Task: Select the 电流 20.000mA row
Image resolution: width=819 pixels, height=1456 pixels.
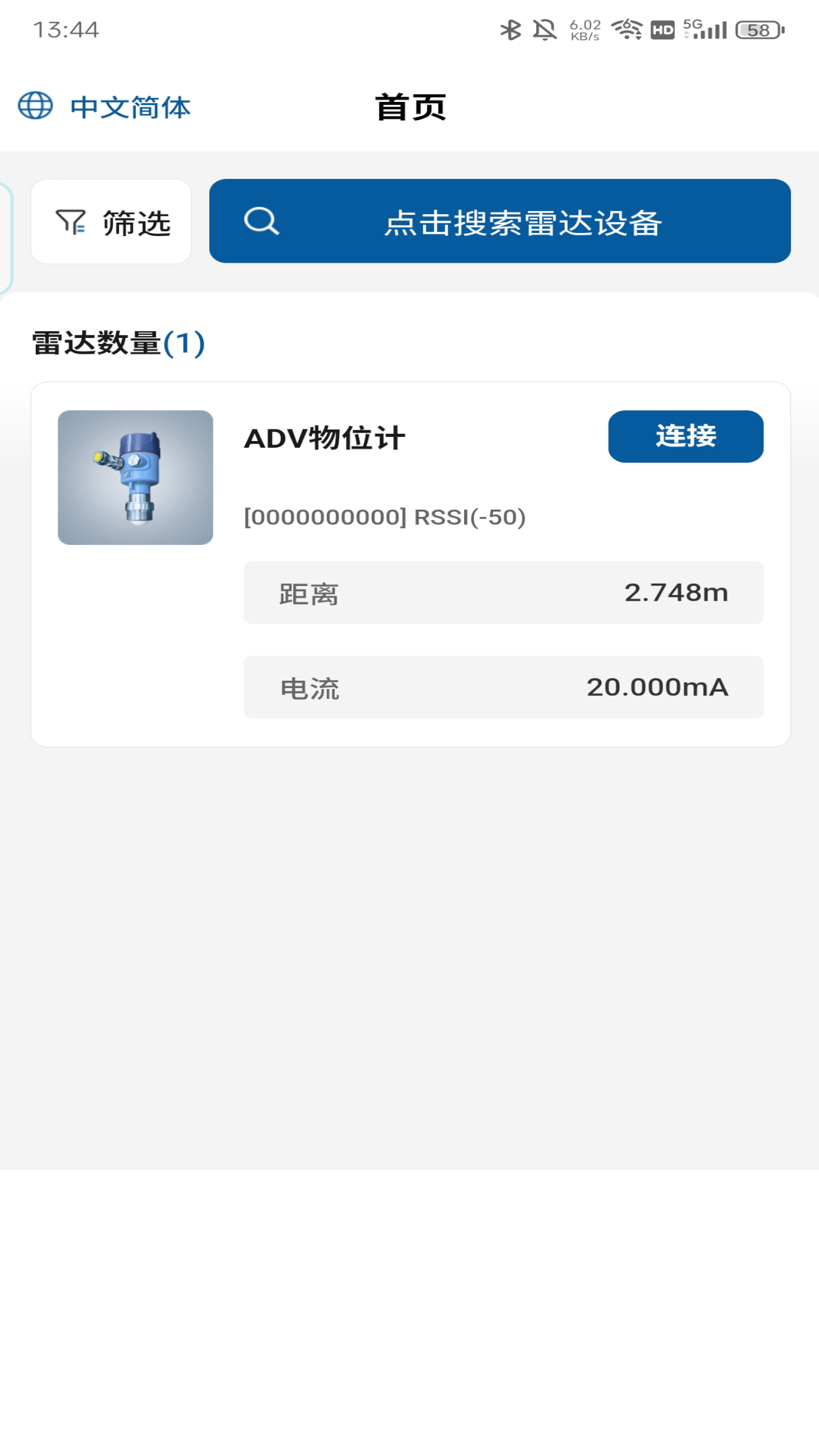Action: [503, 687]
